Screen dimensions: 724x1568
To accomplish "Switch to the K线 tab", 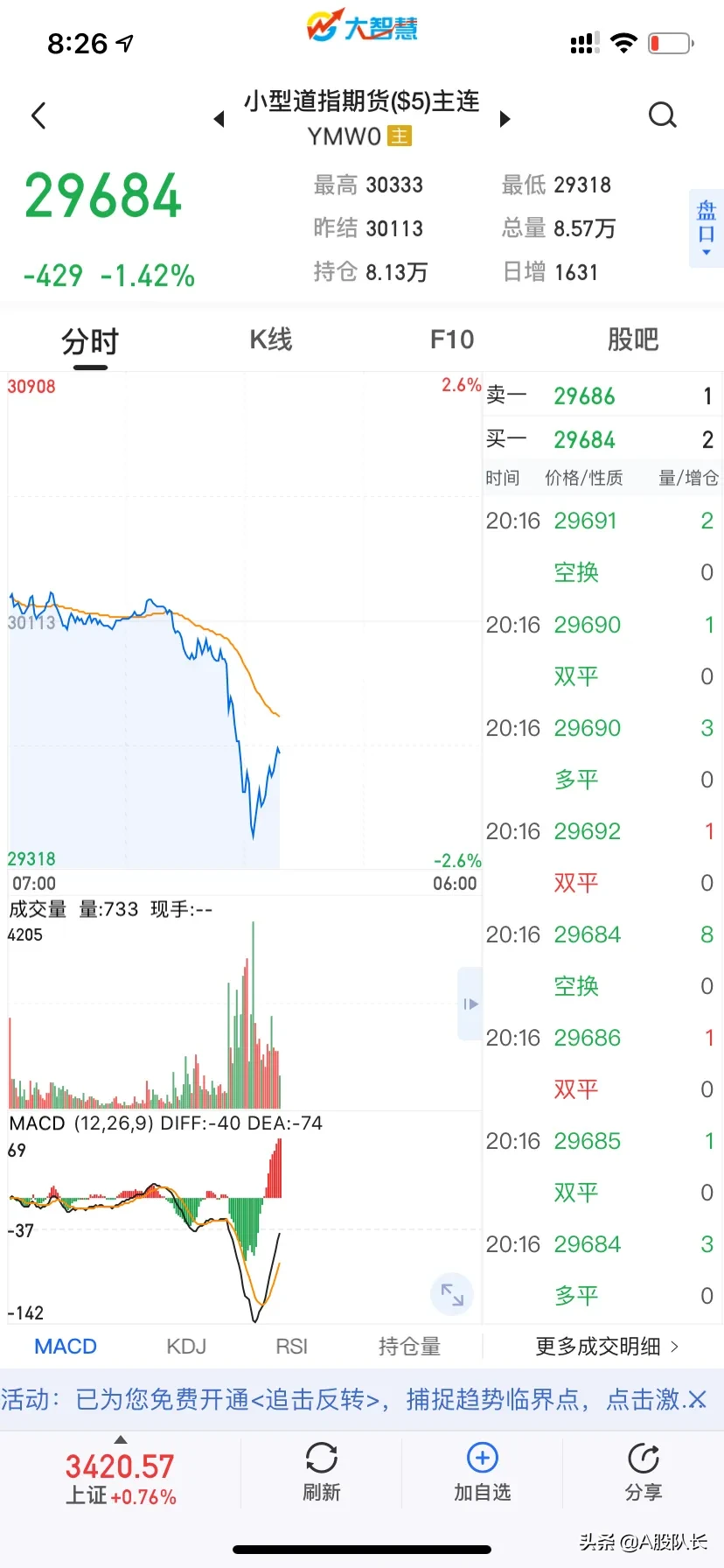I will coord(271,339).
